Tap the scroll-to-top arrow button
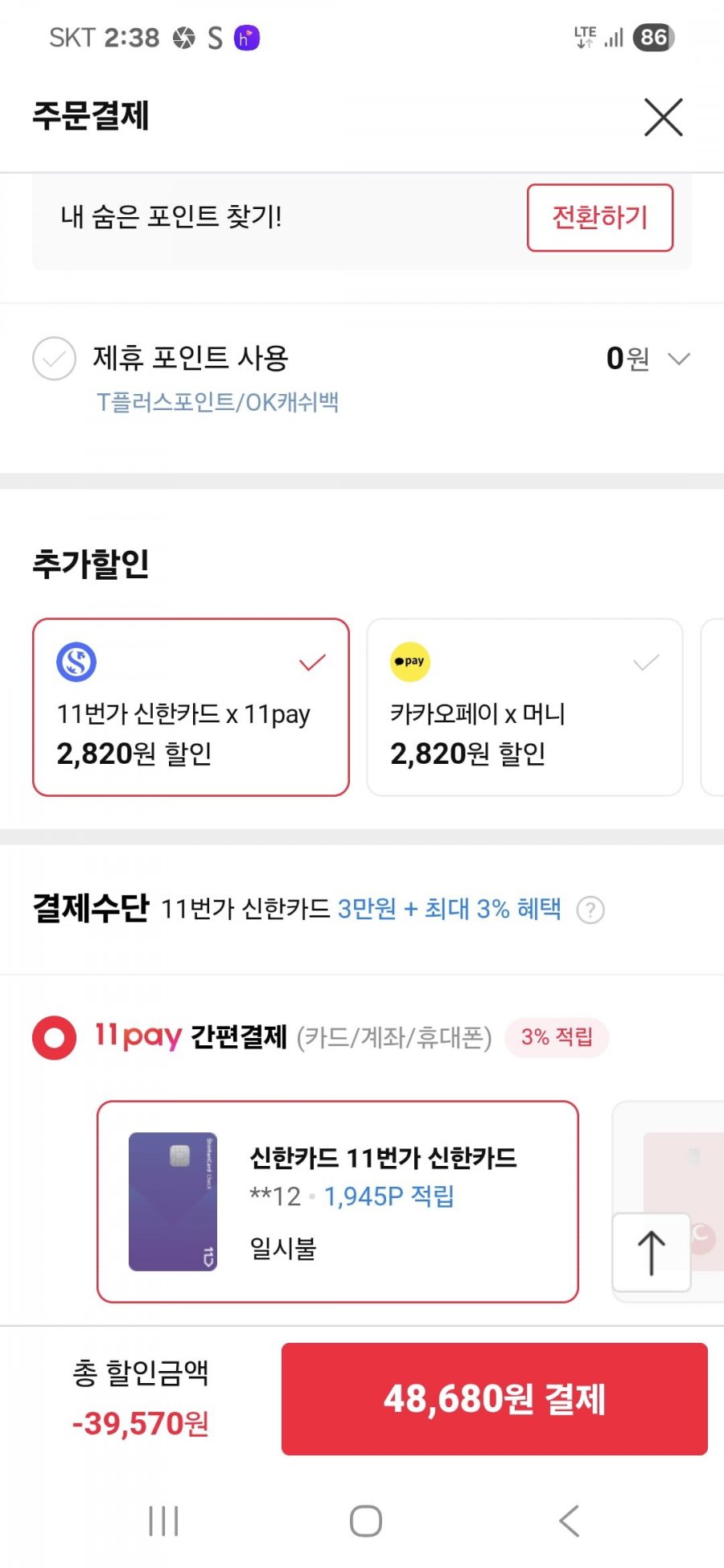The image size is (724, 1568). 652,1253
